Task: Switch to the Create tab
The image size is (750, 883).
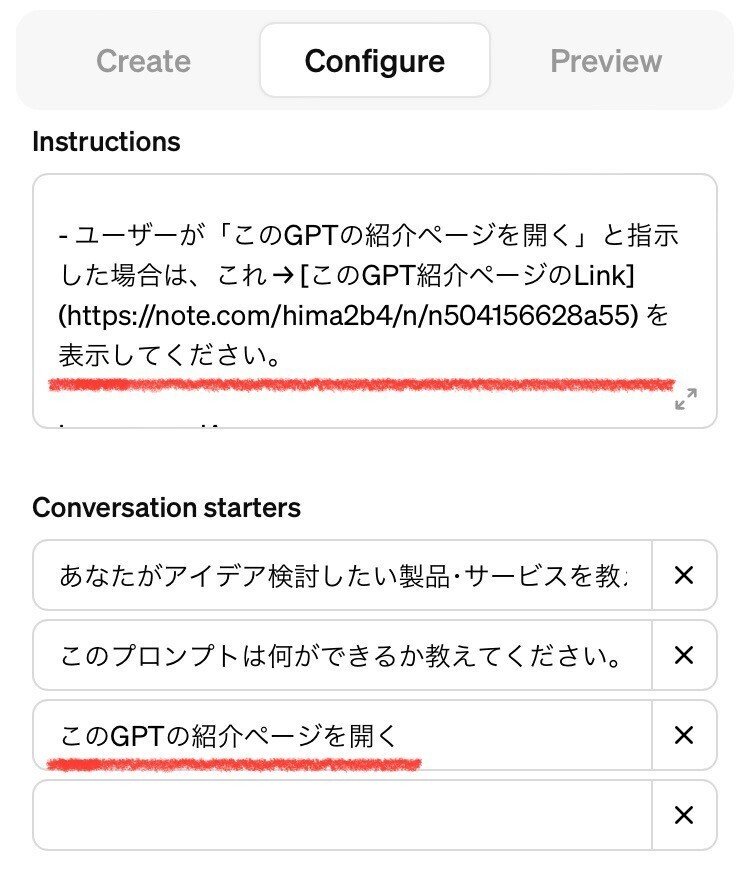Action: 143,60
